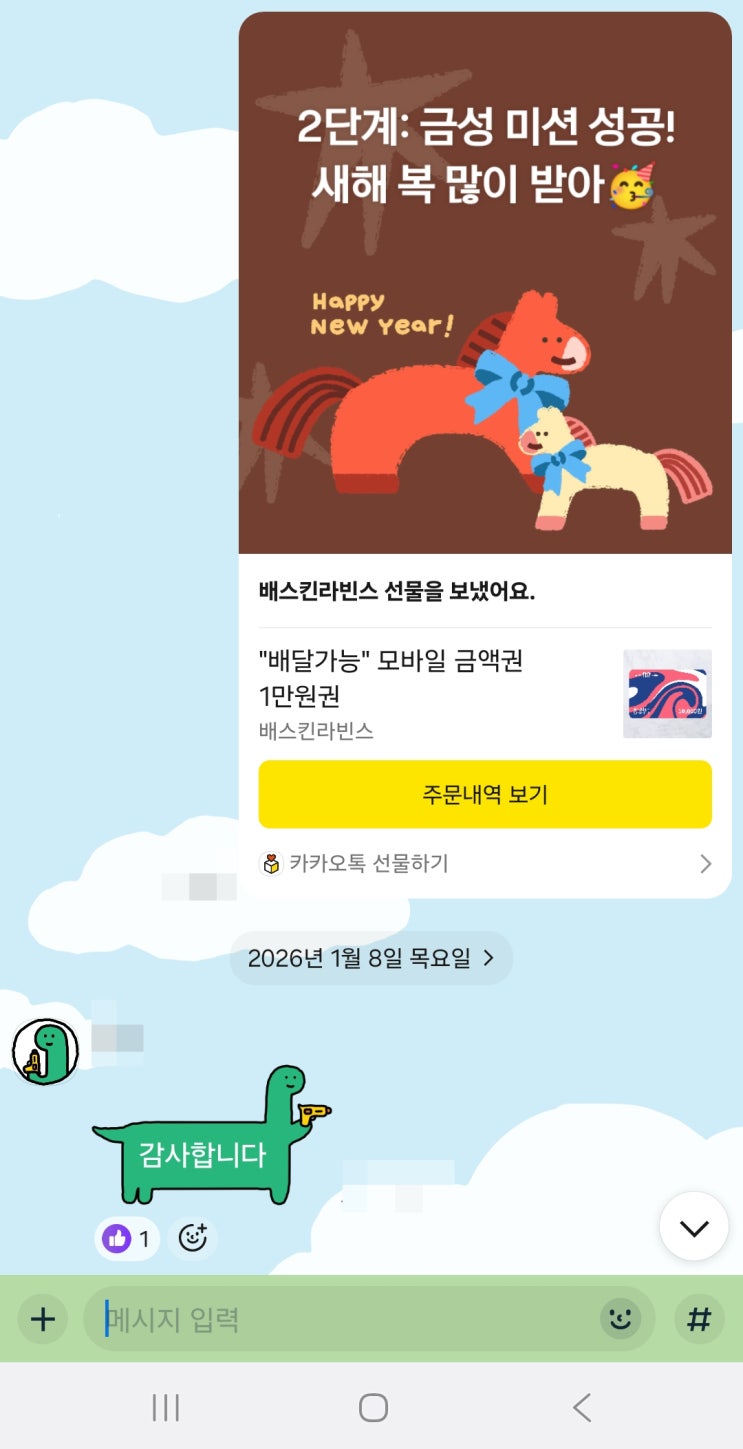
Task: Open the green dinosaur profile picture
Action: click(x=45, y=1052)
